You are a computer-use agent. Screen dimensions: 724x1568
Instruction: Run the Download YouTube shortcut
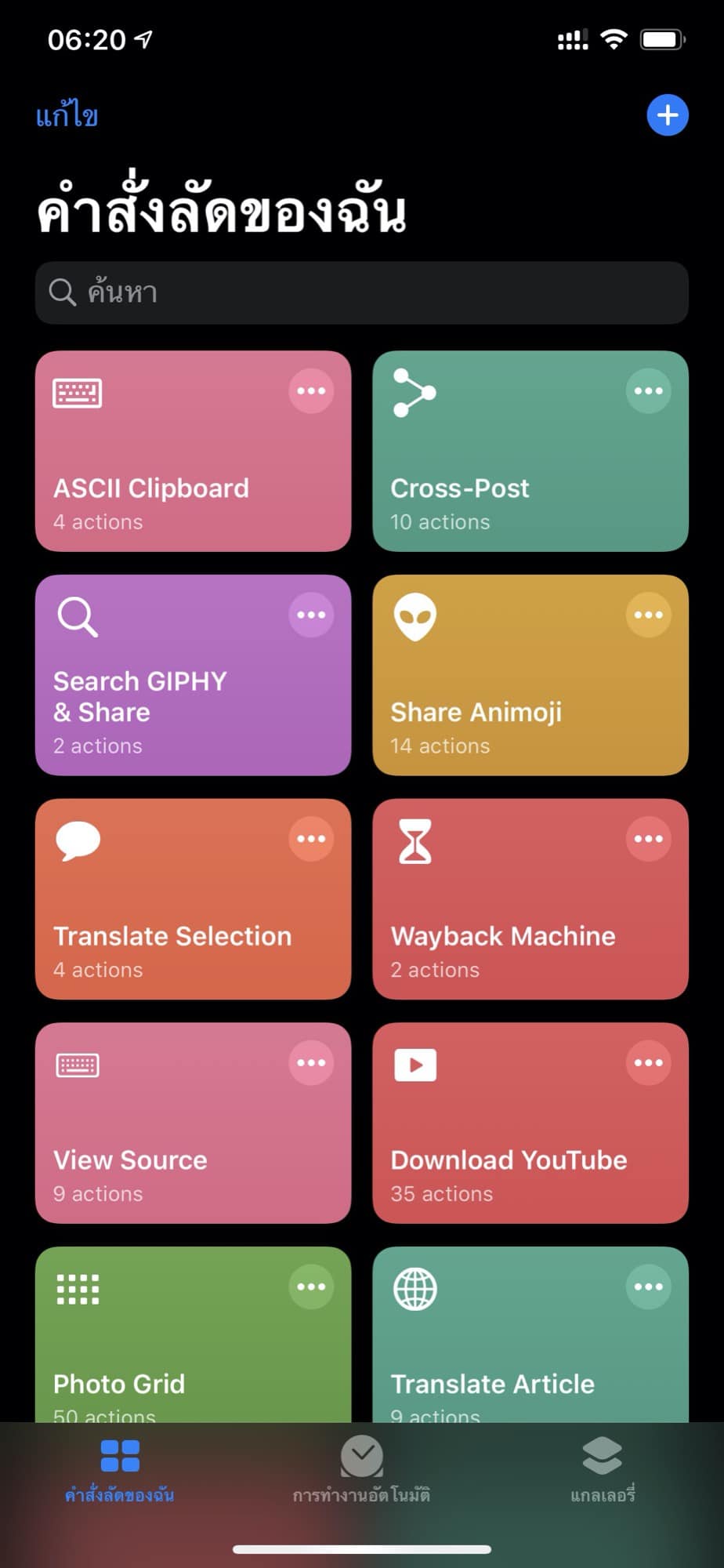[x=530, y=1123]
